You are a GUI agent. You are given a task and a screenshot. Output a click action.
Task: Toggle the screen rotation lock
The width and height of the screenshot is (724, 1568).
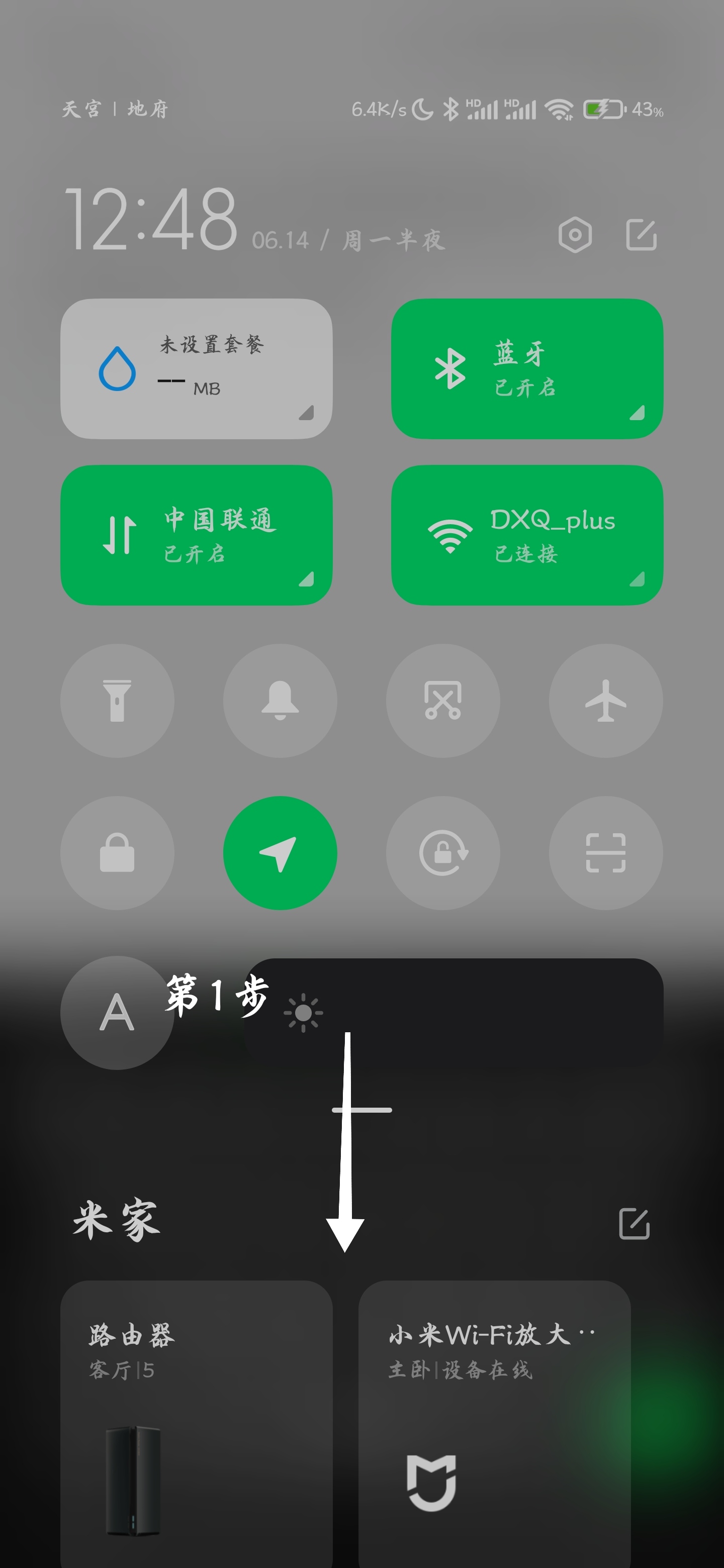(x=442, y=853)
